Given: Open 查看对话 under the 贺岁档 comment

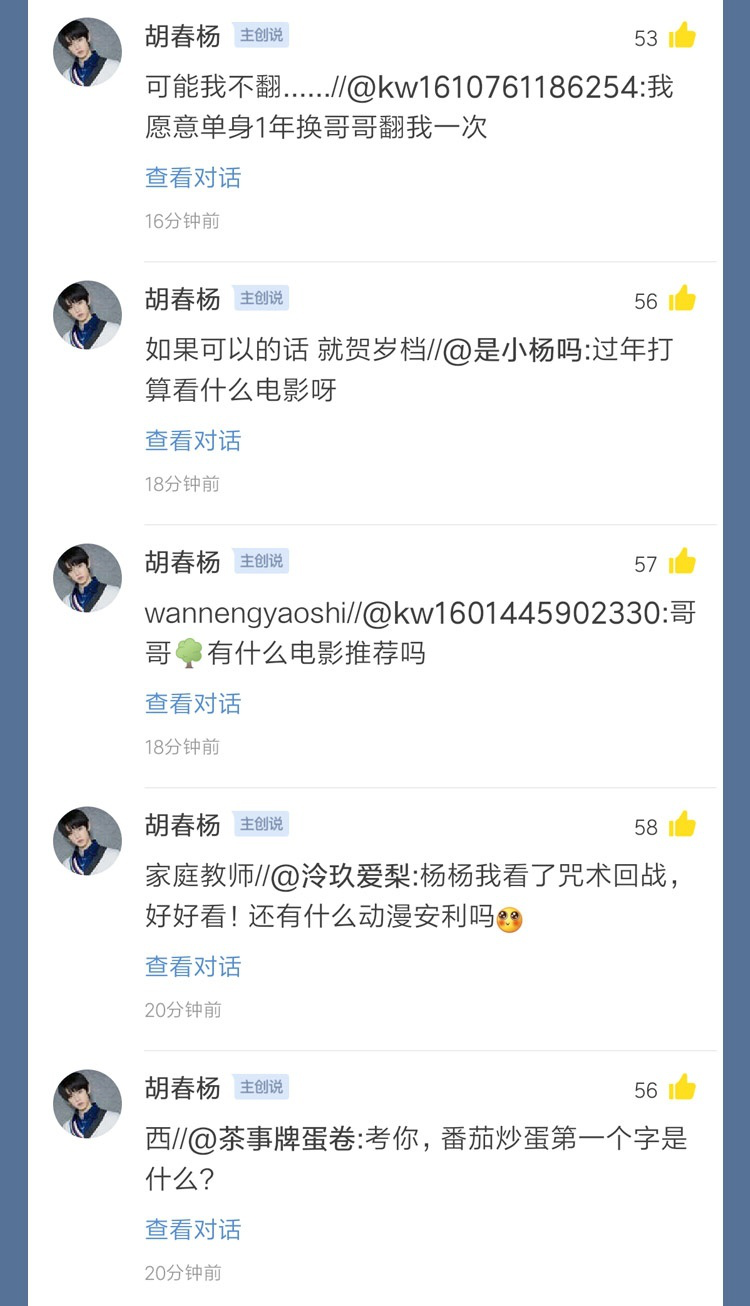Looking at the screenshot, I should (x=193, y=441).
